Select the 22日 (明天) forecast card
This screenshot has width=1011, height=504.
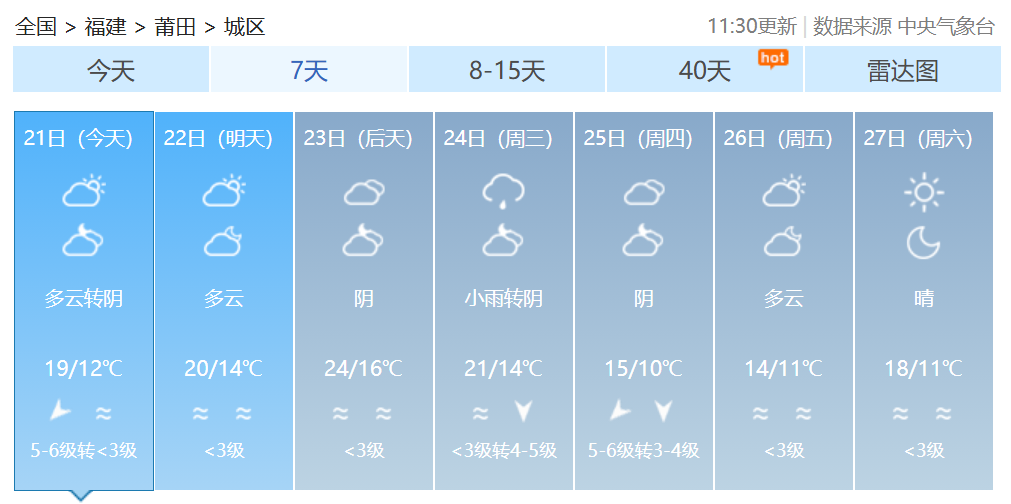pyautogui.click(x=223, y=300)
